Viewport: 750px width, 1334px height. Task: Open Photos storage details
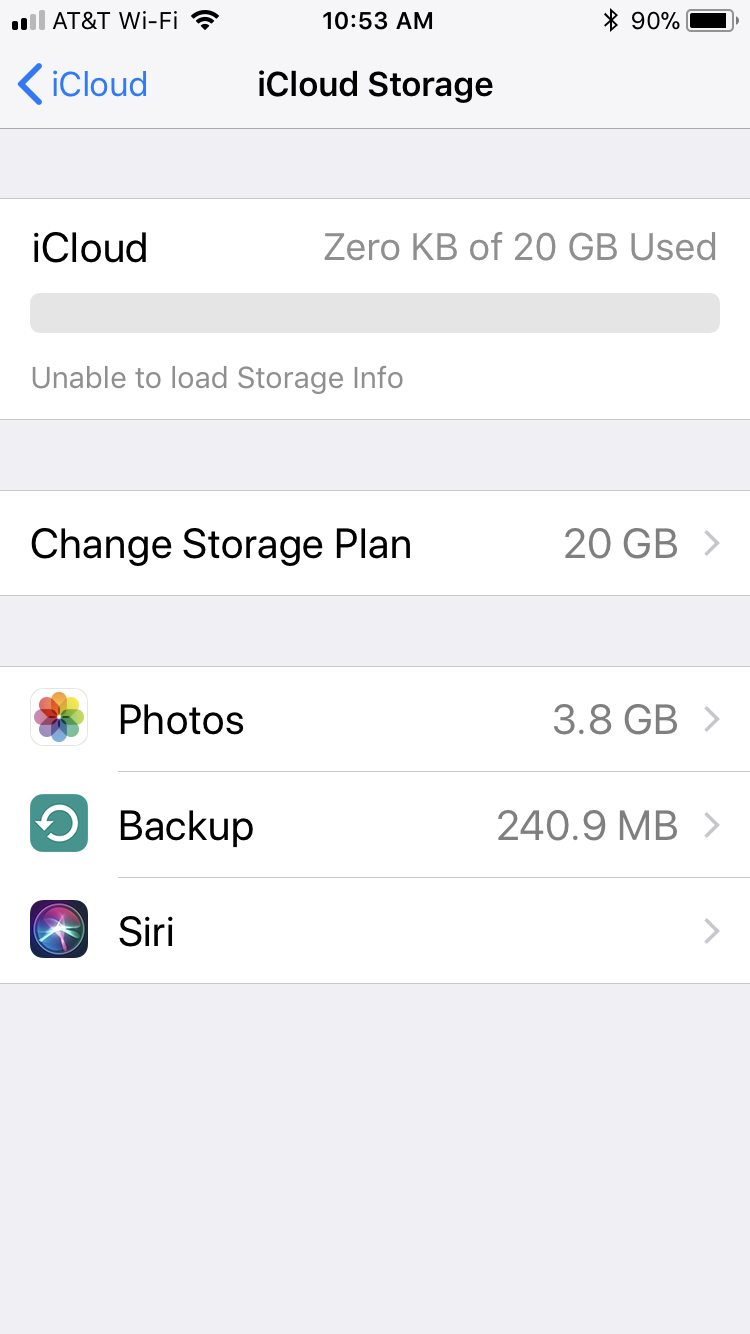[375, 719]
